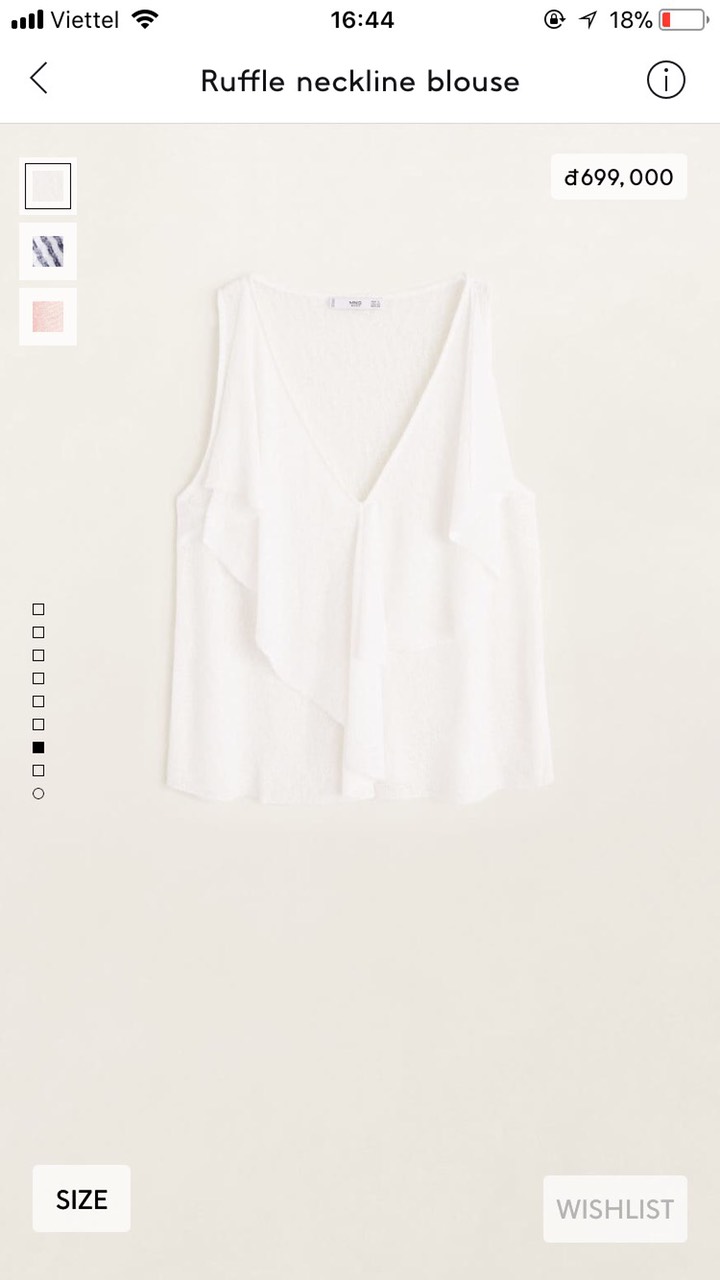
Task: View the blouse product photo
Action: point(358,540)
